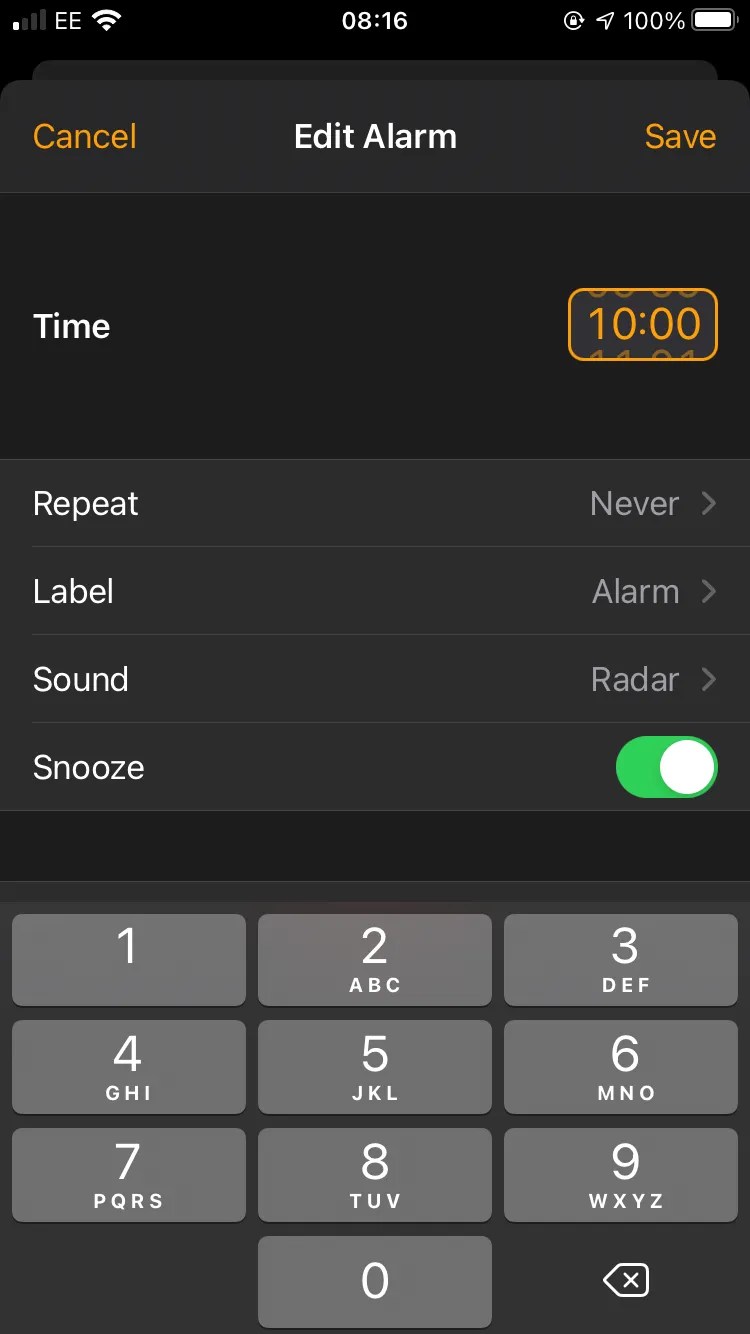Tap the 2 ABC keypad key
The height and width of the screenshot is (1334, 750).
click(375, 959)
